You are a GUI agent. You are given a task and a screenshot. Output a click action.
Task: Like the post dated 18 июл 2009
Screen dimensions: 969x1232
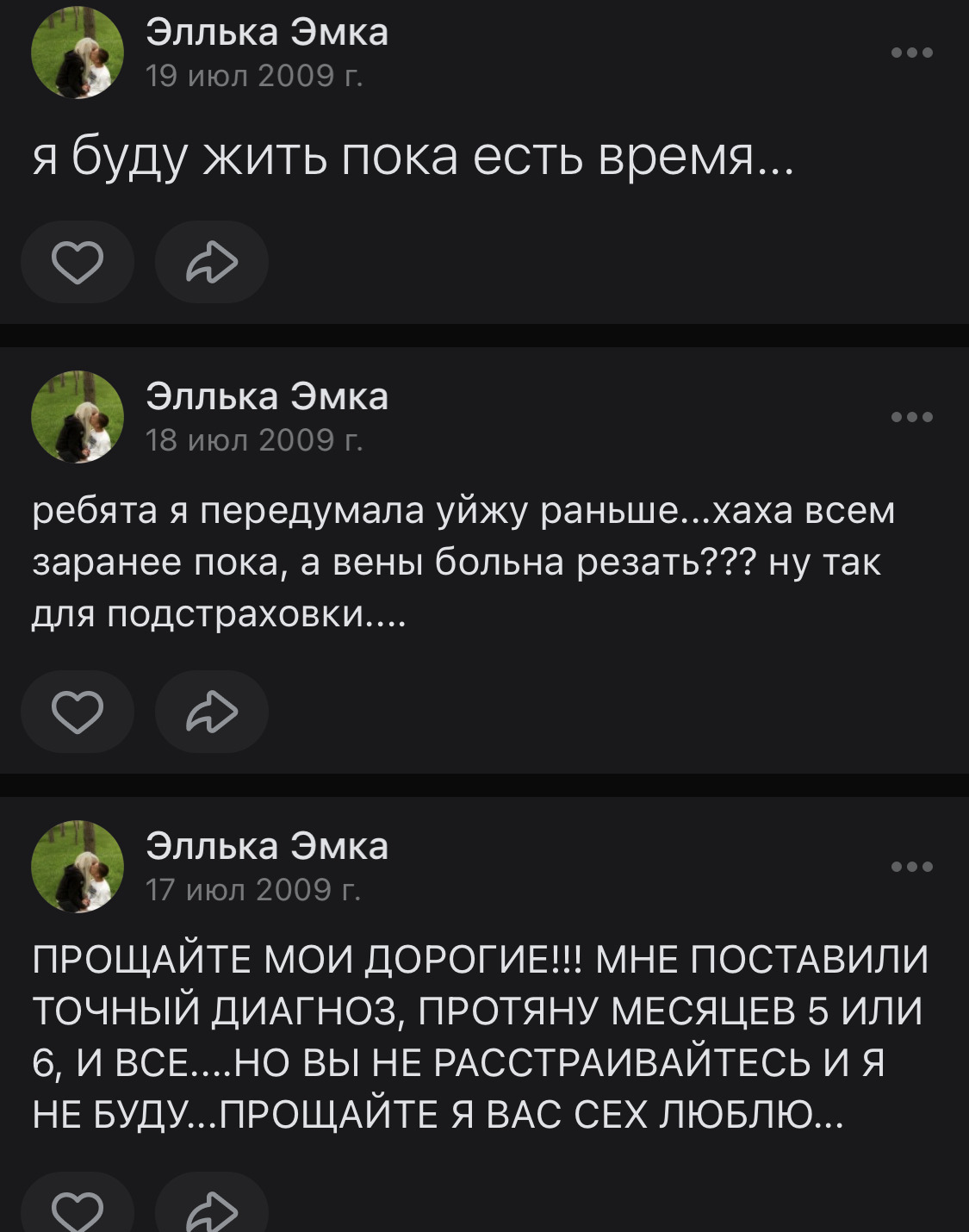click(78, 712)
